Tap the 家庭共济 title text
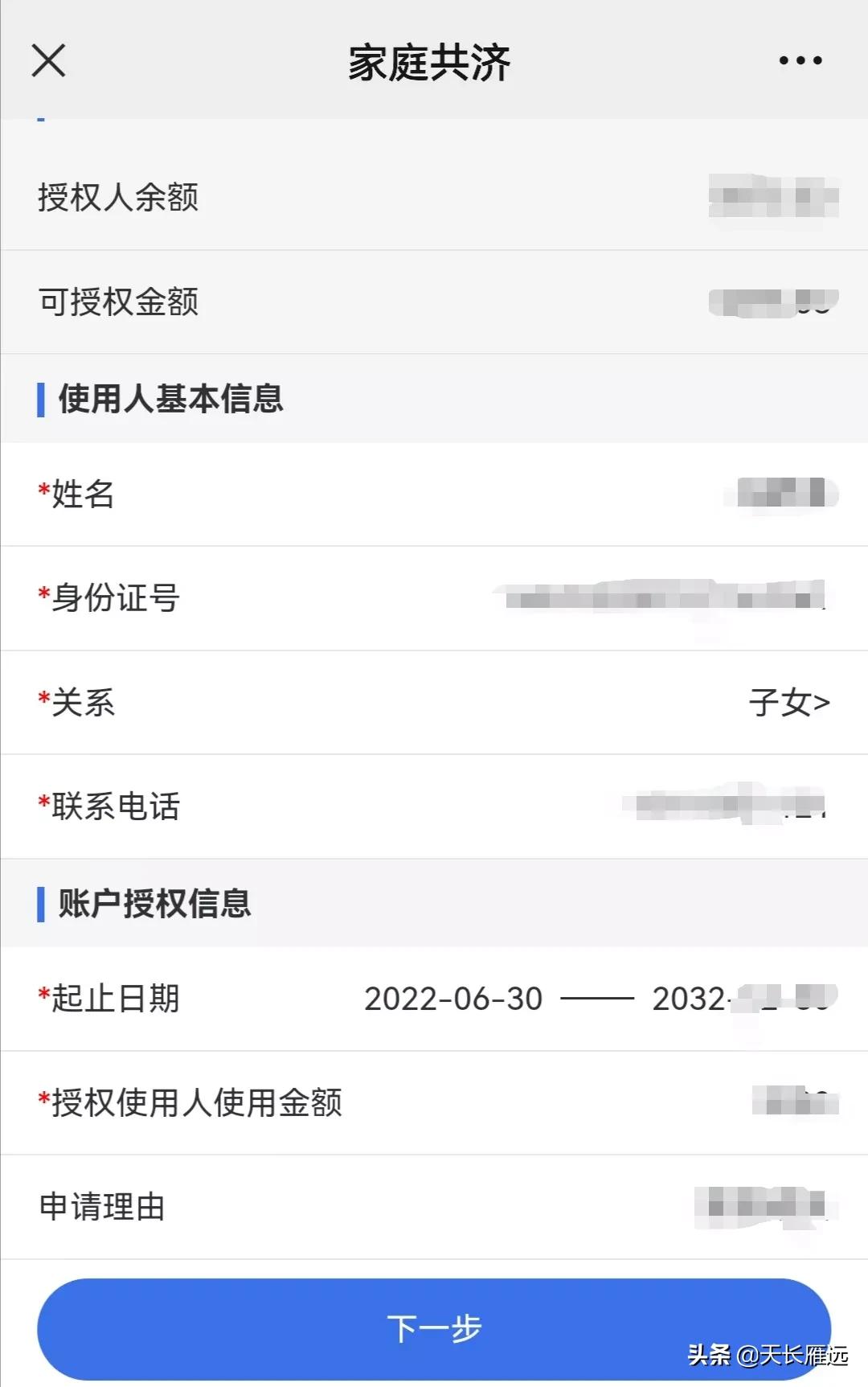The width and height of the screenshot is (868, 1387). [x=432, y=60]
